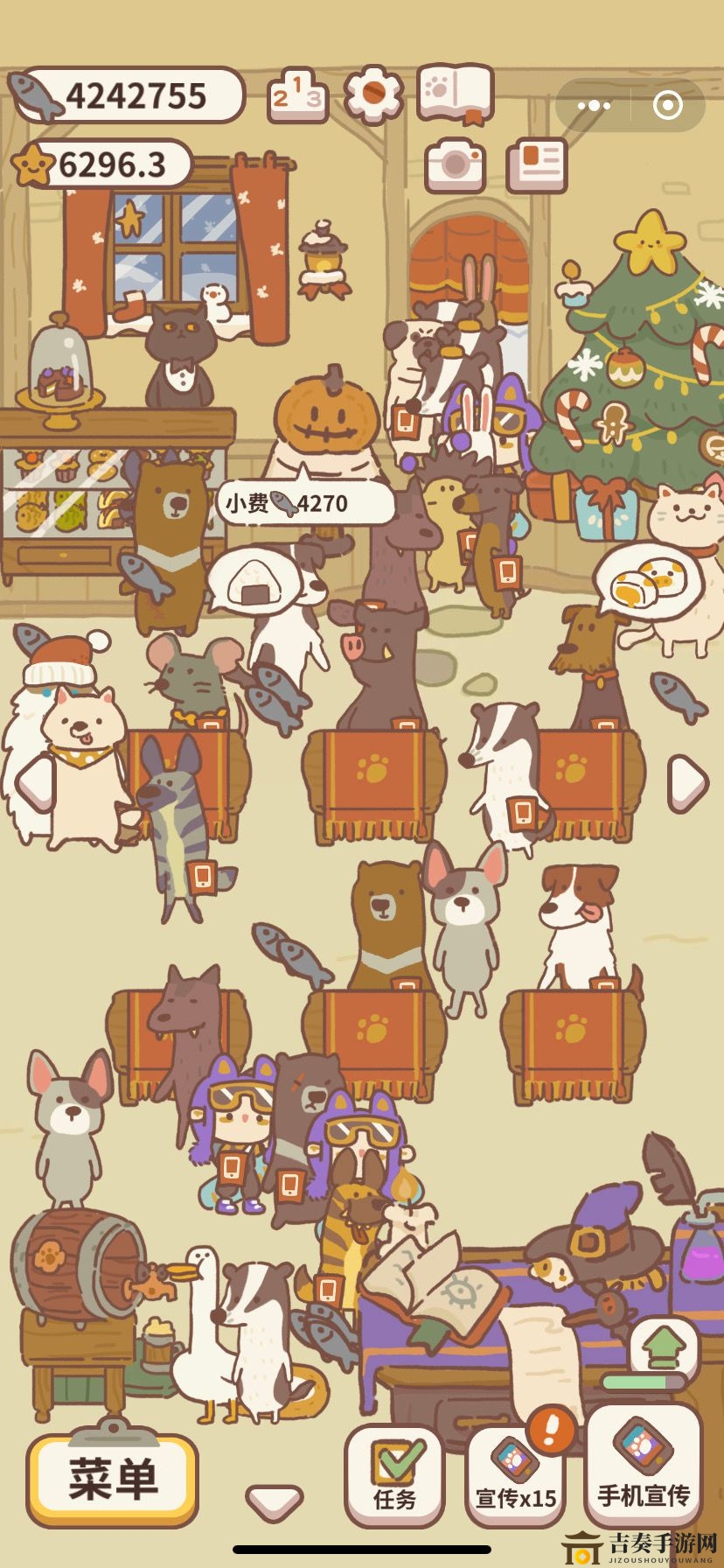Image resolution: width=724 pixels, height=1568 pixels.
Task: Open the paw print guidebook
Action: click(454, 93)
